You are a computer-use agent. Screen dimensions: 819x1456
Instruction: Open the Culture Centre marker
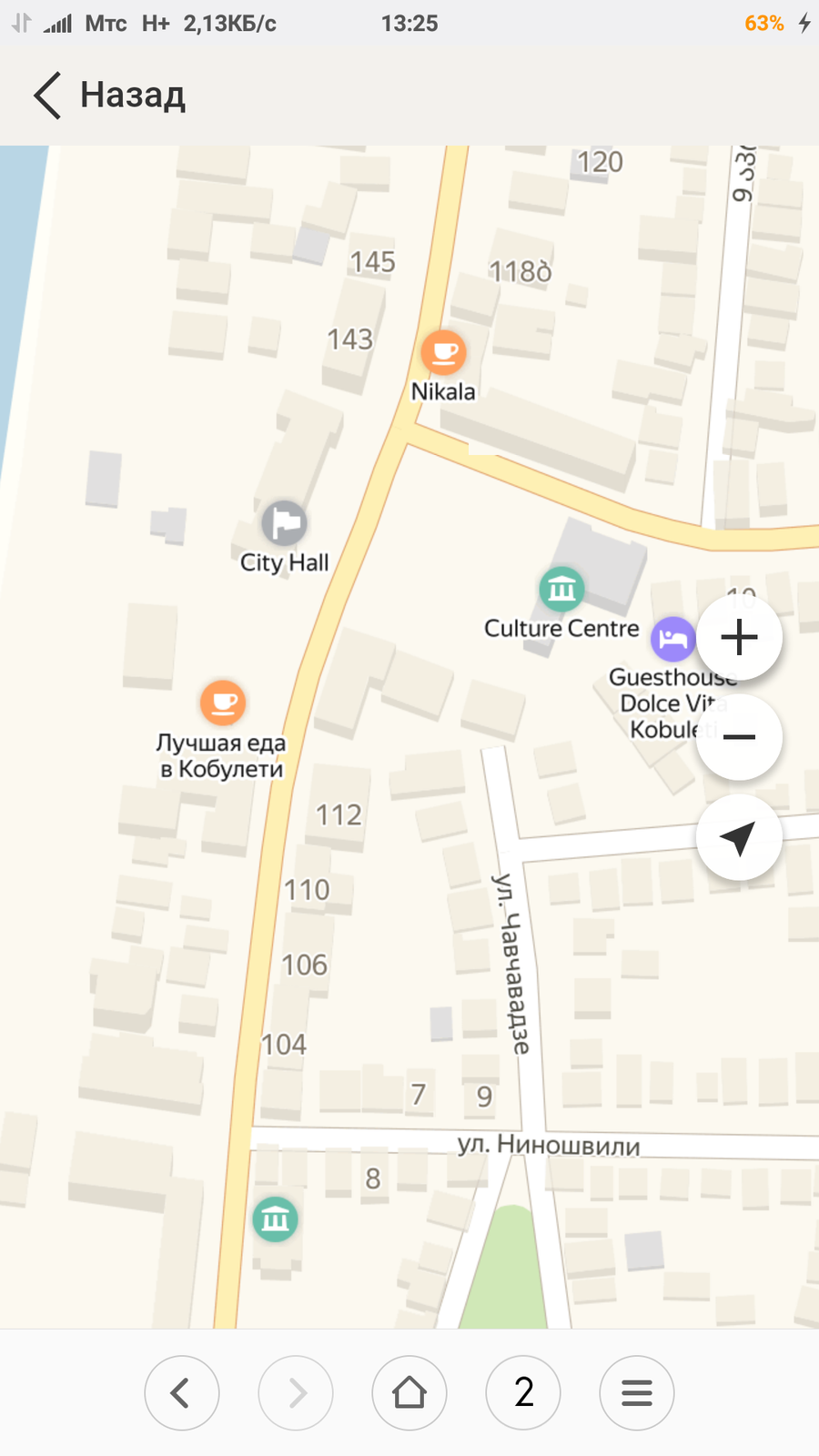(x=561, y=589)
